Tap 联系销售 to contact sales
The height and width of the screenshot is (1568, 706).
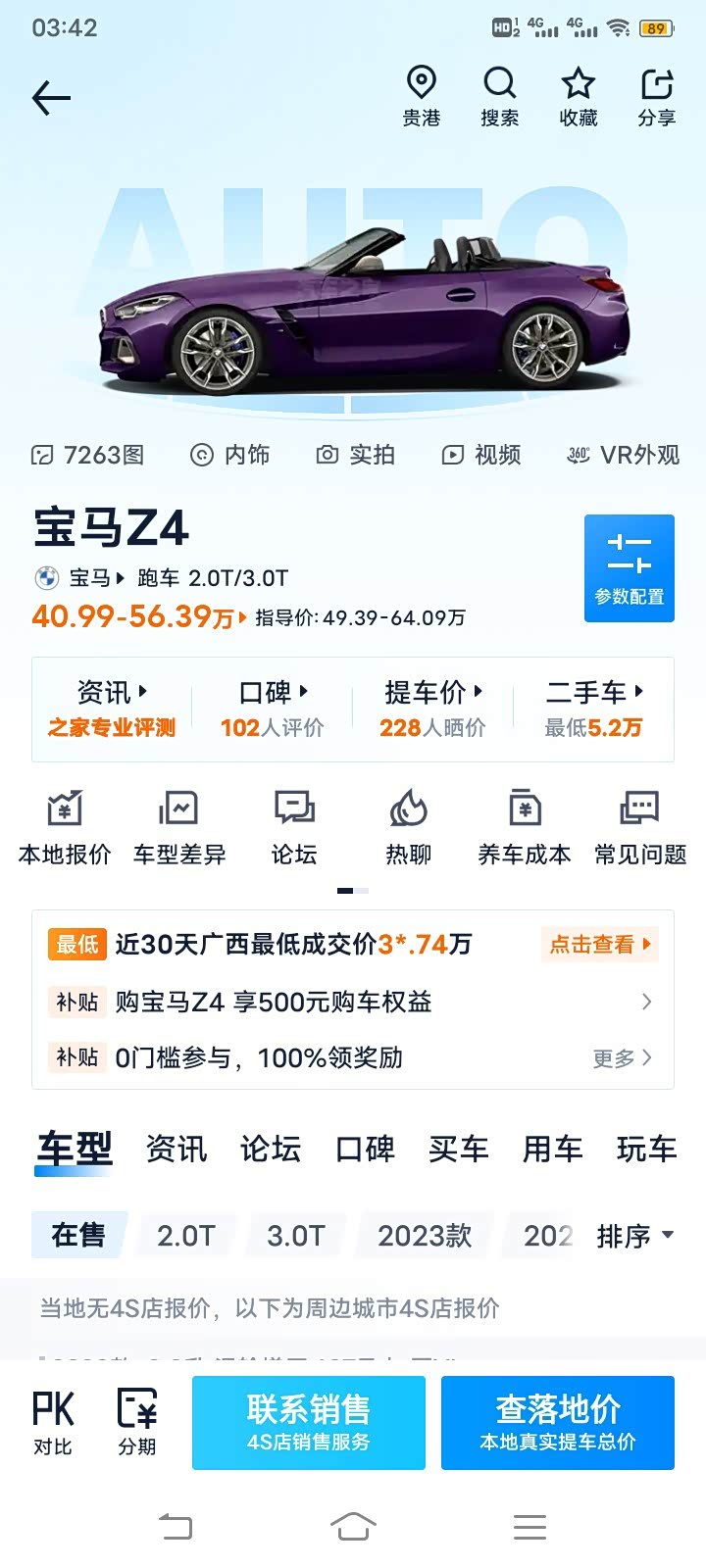[x=308, y=1422]
